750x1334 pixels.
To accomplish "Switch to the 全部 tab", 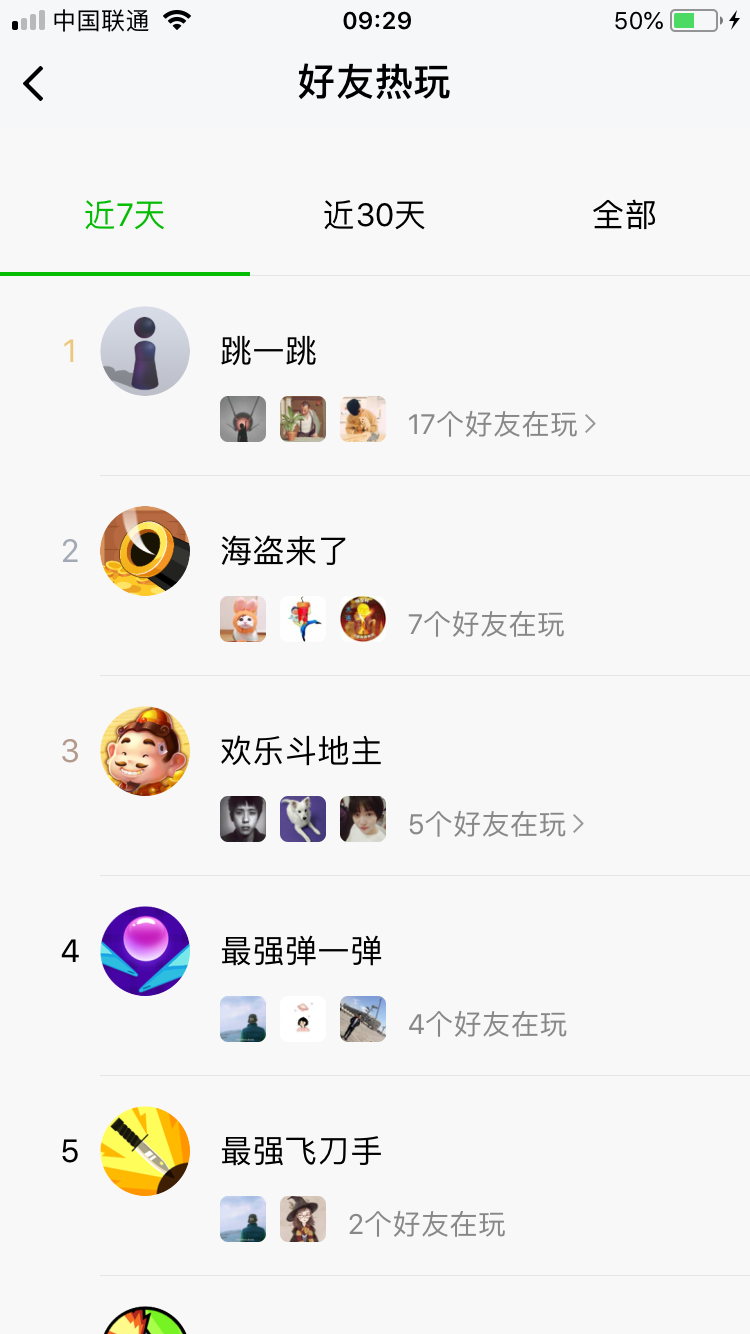I will click(624, 215).
